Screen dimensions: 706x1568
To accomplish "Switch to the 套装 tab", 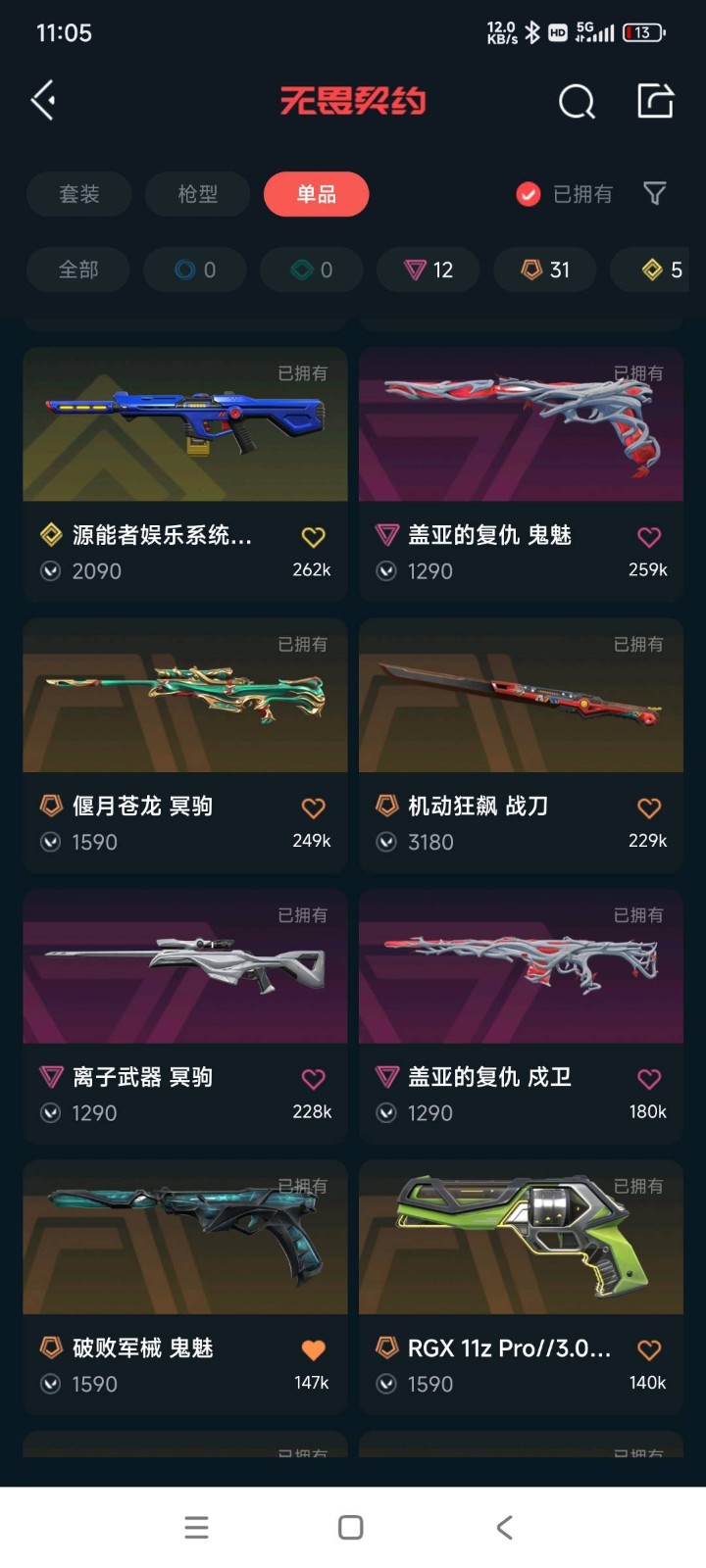I will pyautogui.click(x=79, y=194).
